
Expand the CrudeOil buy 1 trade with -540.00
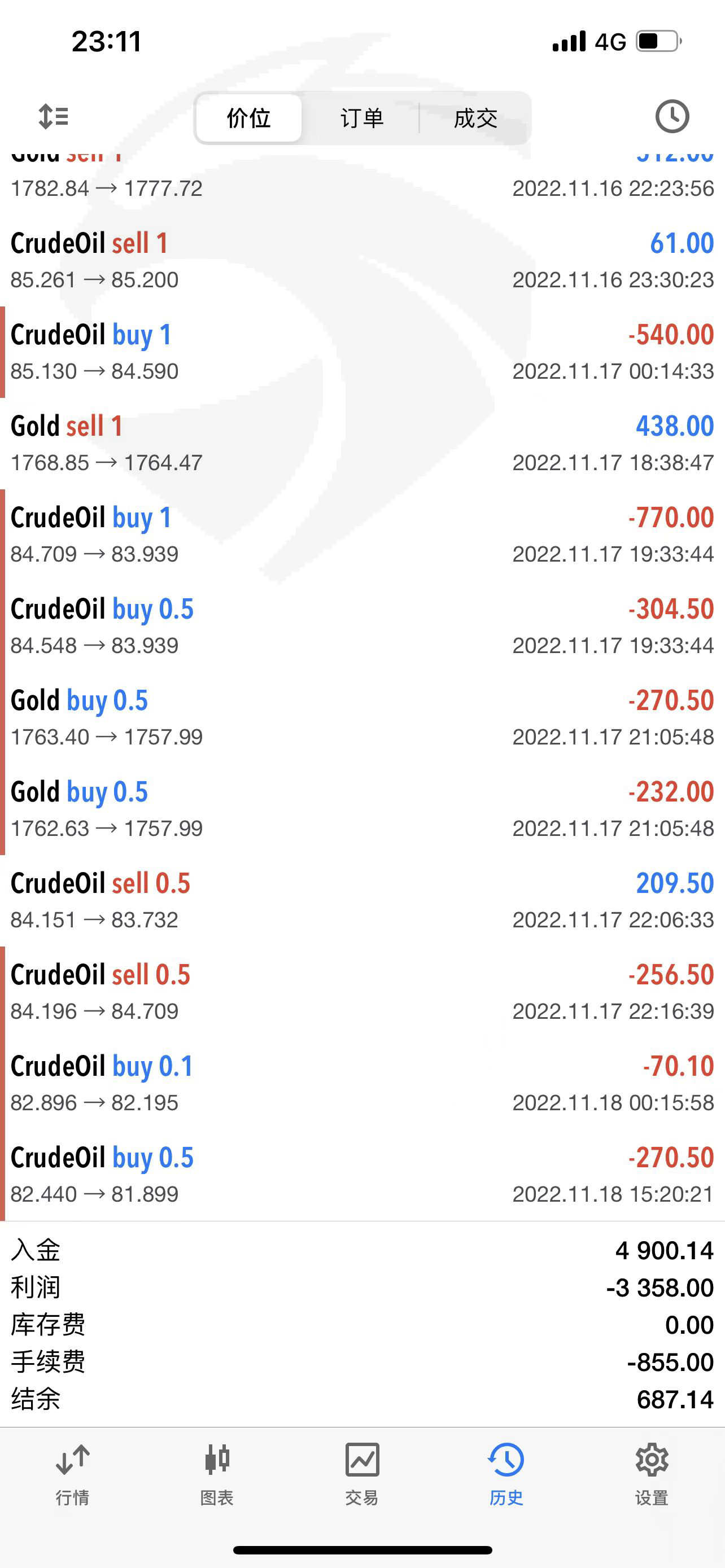pyautogui.click(x=362, y=352)
